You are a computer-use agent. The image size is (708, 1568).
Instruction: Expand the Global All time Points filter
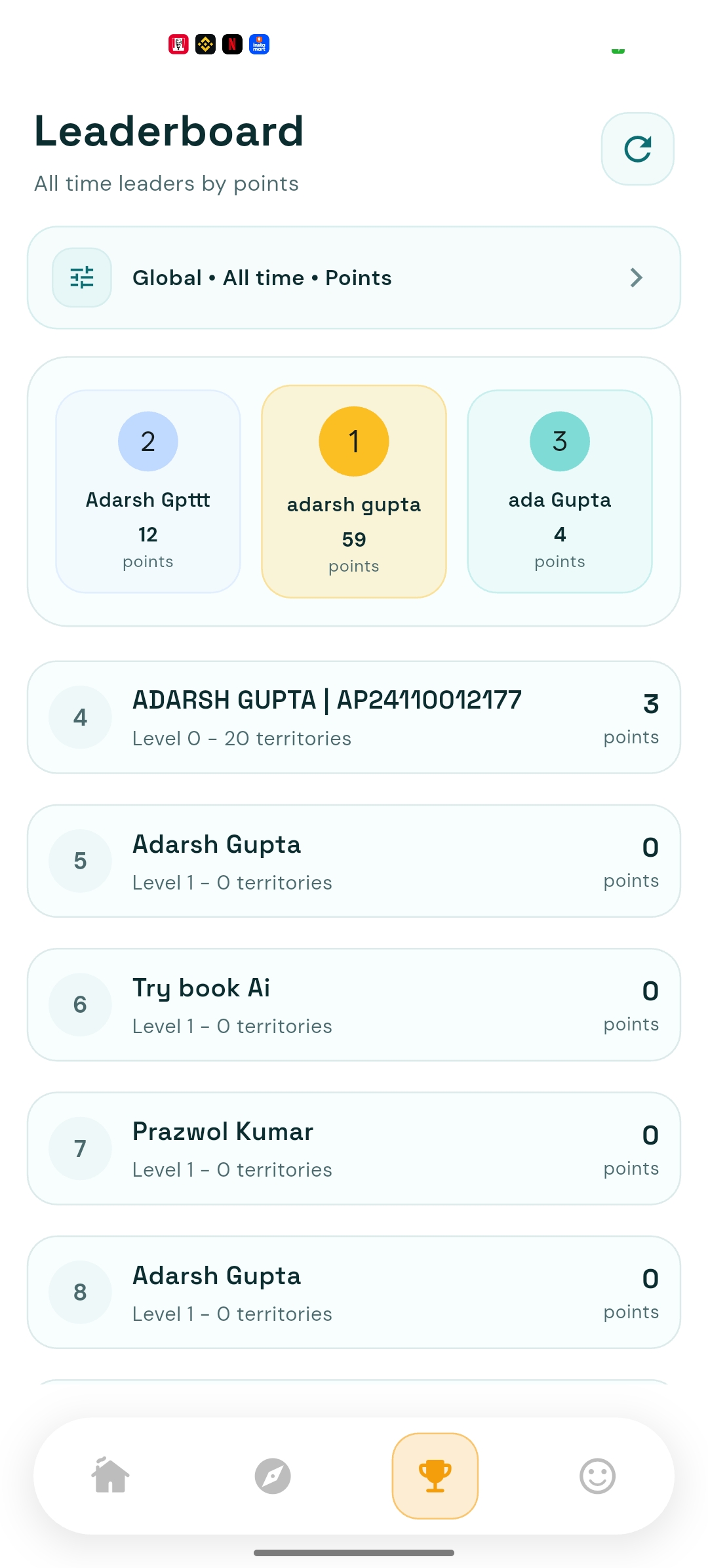tap(354, 277)
